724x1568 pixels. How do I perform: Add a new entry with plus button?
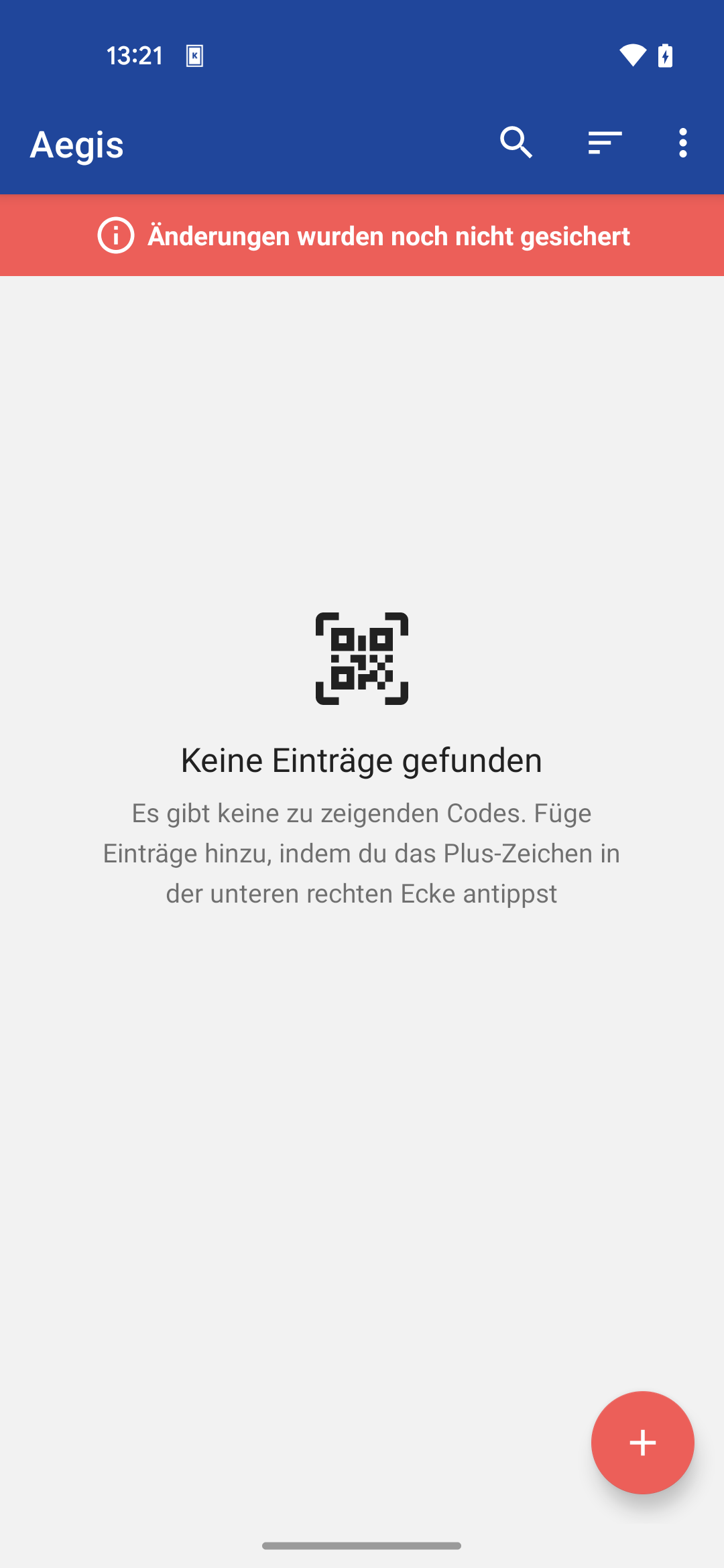pyautogui.click(x=642, y=1442)
